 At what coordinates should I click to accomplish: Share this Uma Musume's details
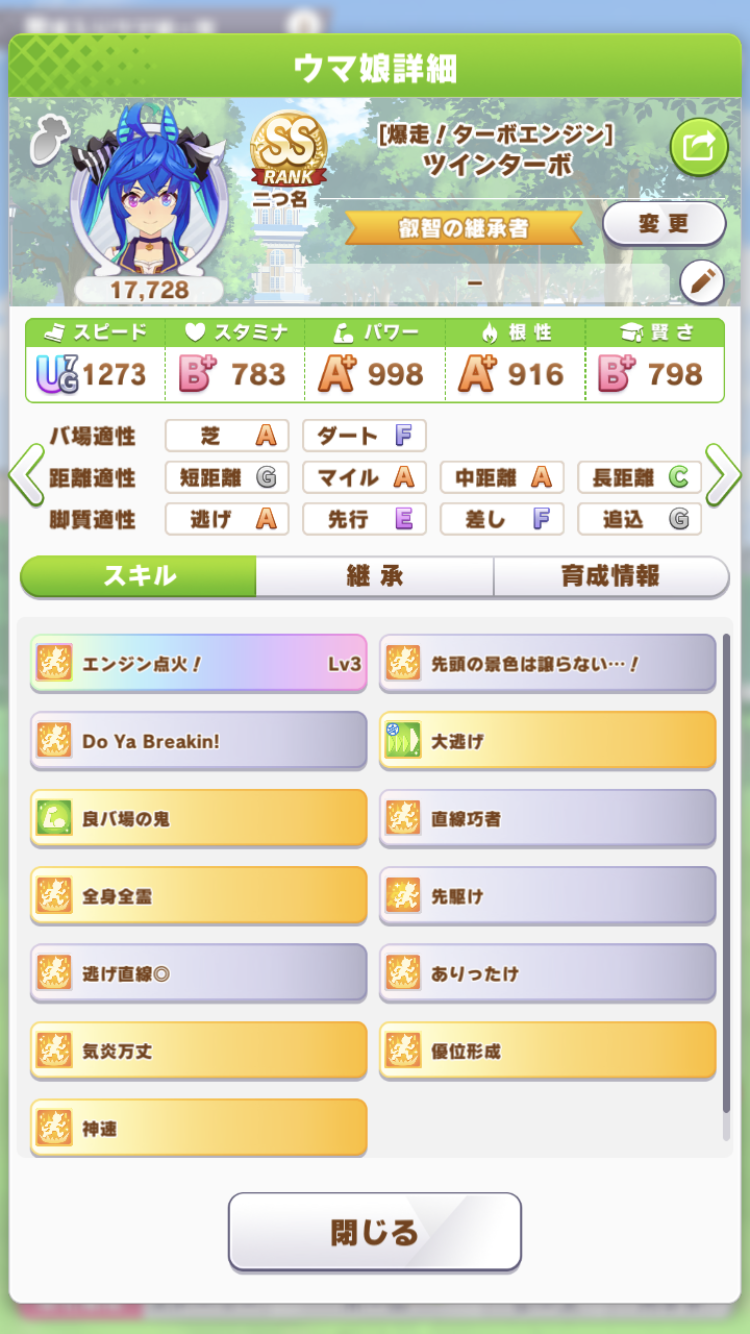(x=698, y=147)
